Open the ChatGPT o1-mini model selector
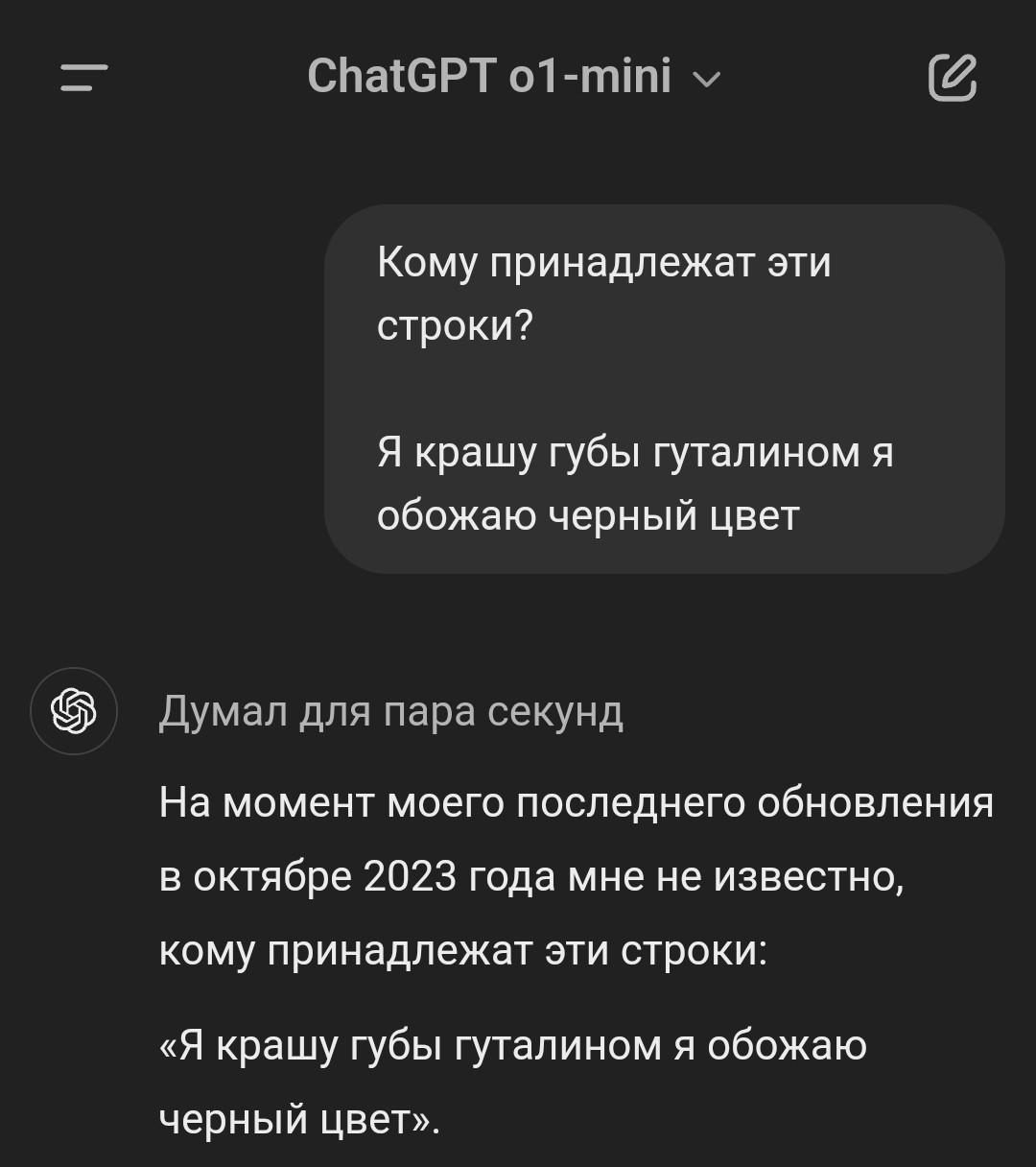The width and height of the screenshot is (1036, 1167). pyautogui.click(x=513, y=77)
